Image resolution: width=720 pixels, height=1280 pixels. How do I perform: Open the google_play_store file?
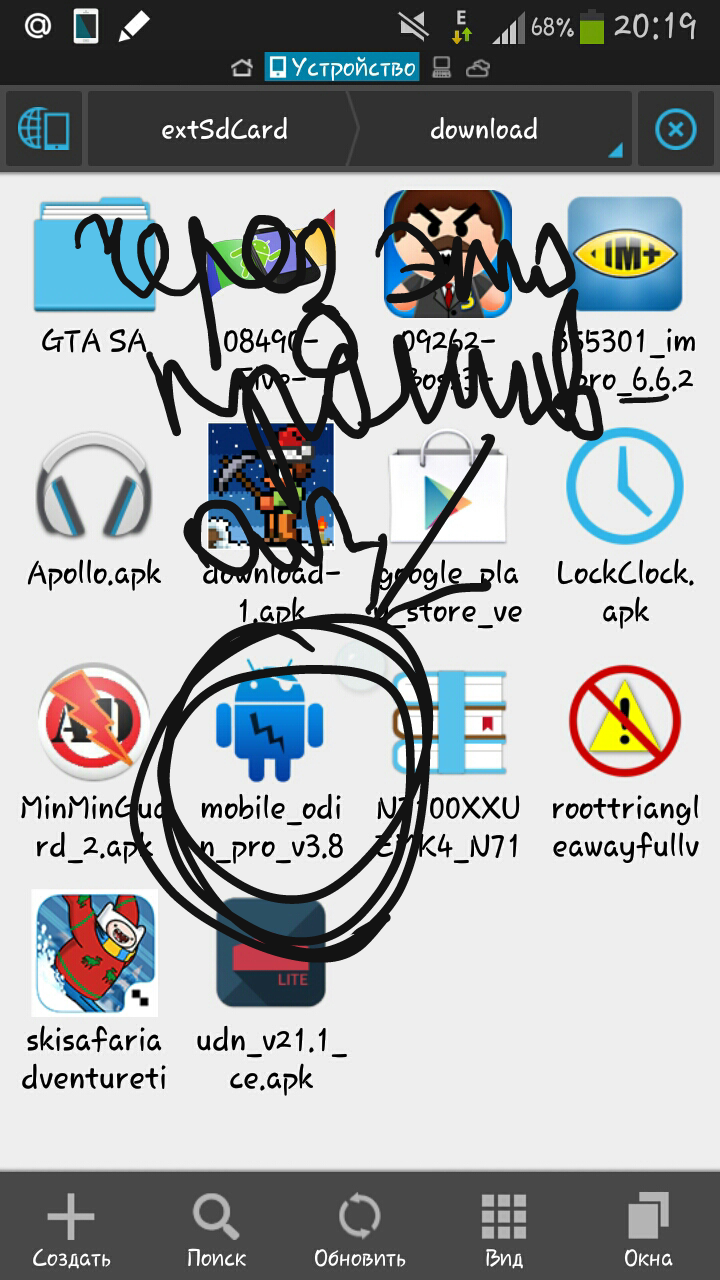(x=447, y=490)
